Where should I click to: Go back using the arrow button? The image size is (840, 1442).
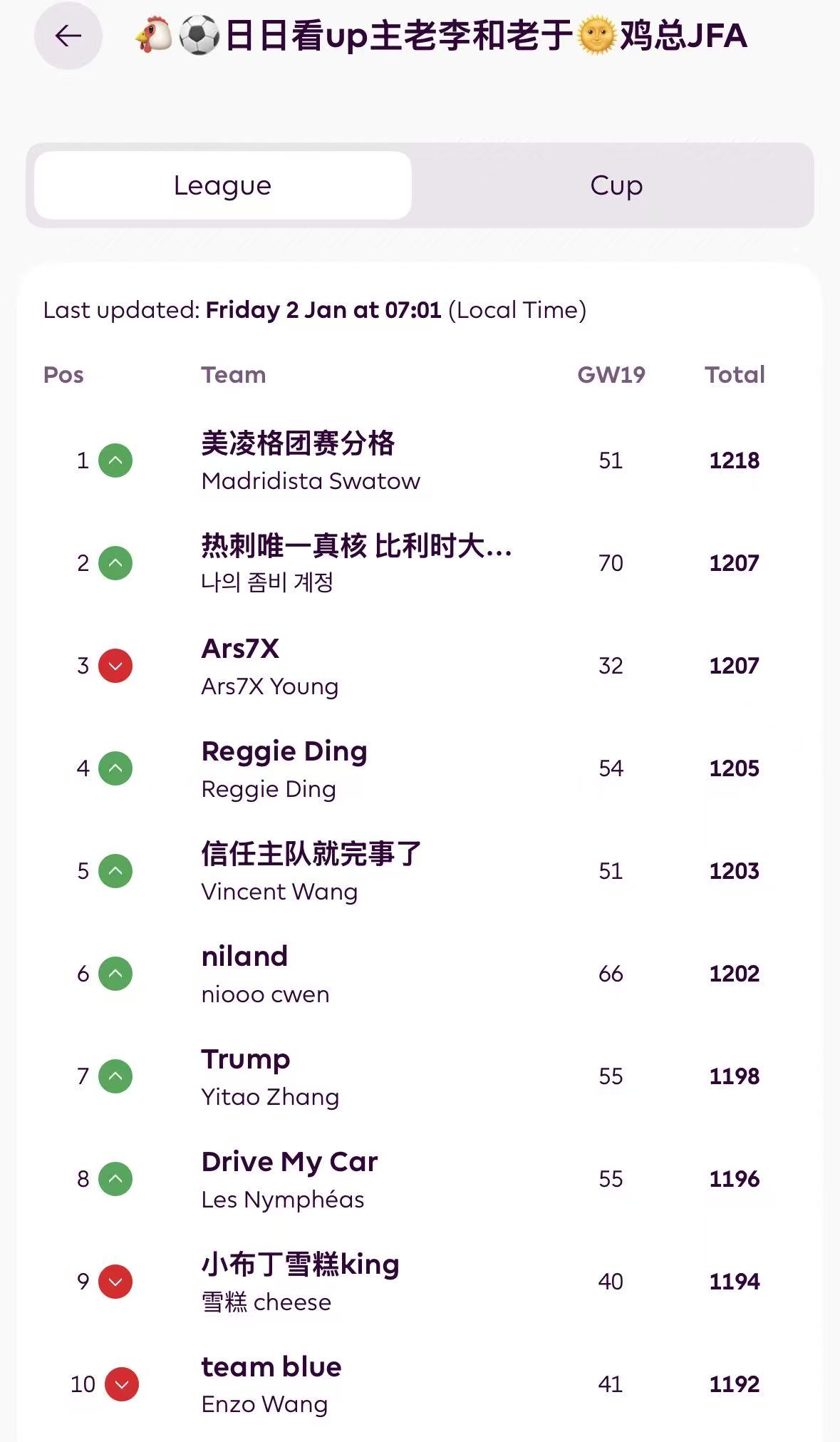point(68,36)
